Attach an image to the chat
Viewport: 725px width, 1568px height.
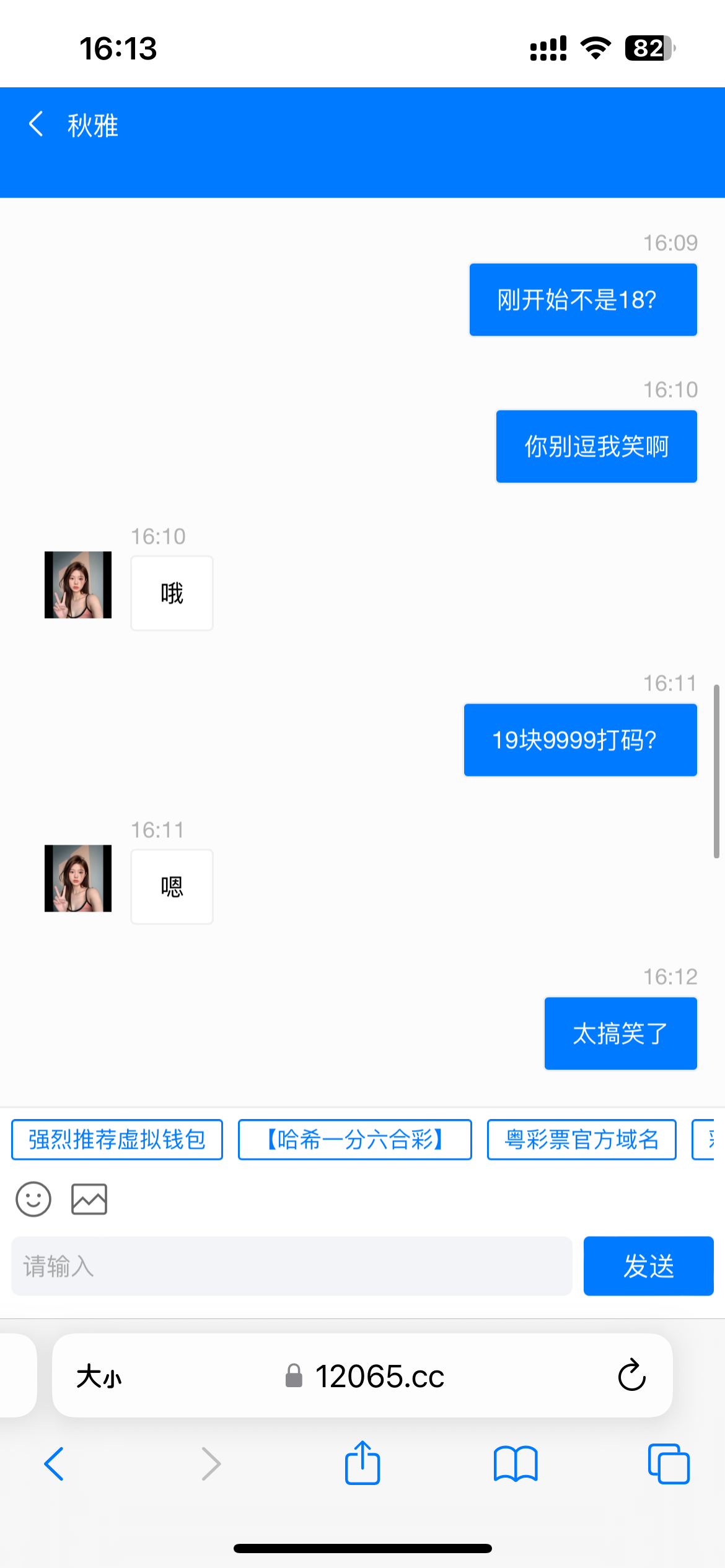(x=89, y=1200)
